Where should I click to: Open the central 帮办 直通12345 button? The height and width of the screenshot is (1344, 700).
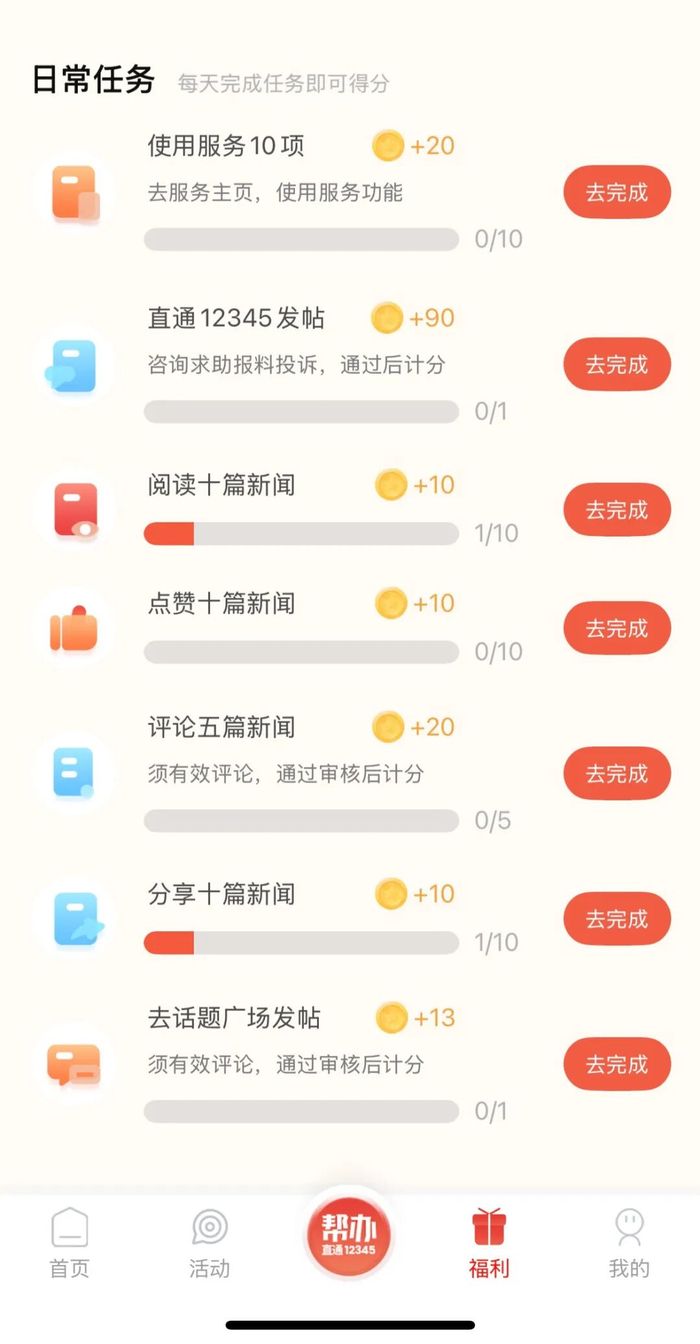[349, 1237]
